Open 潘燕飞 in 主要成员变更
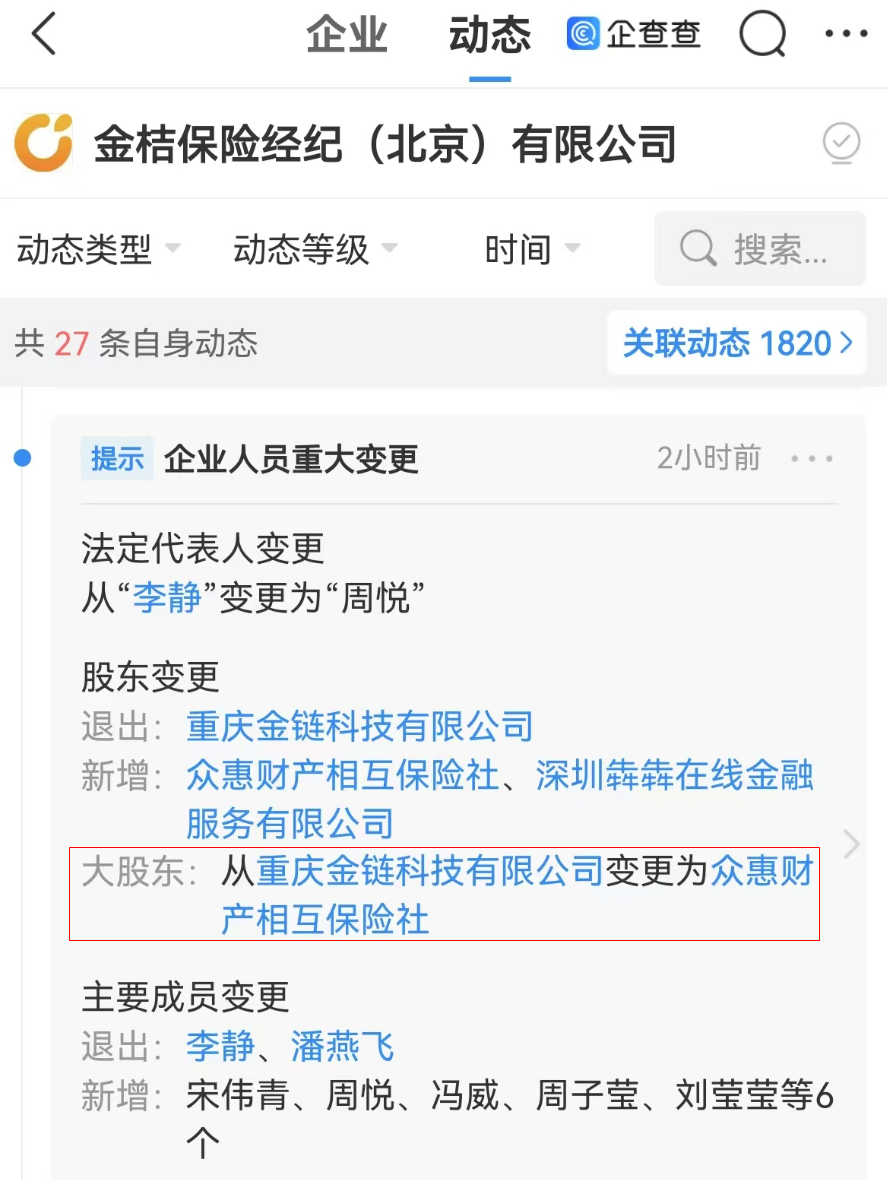Image resolution: width=887 pixels, height=1180 pixels. coord(342,1047)
